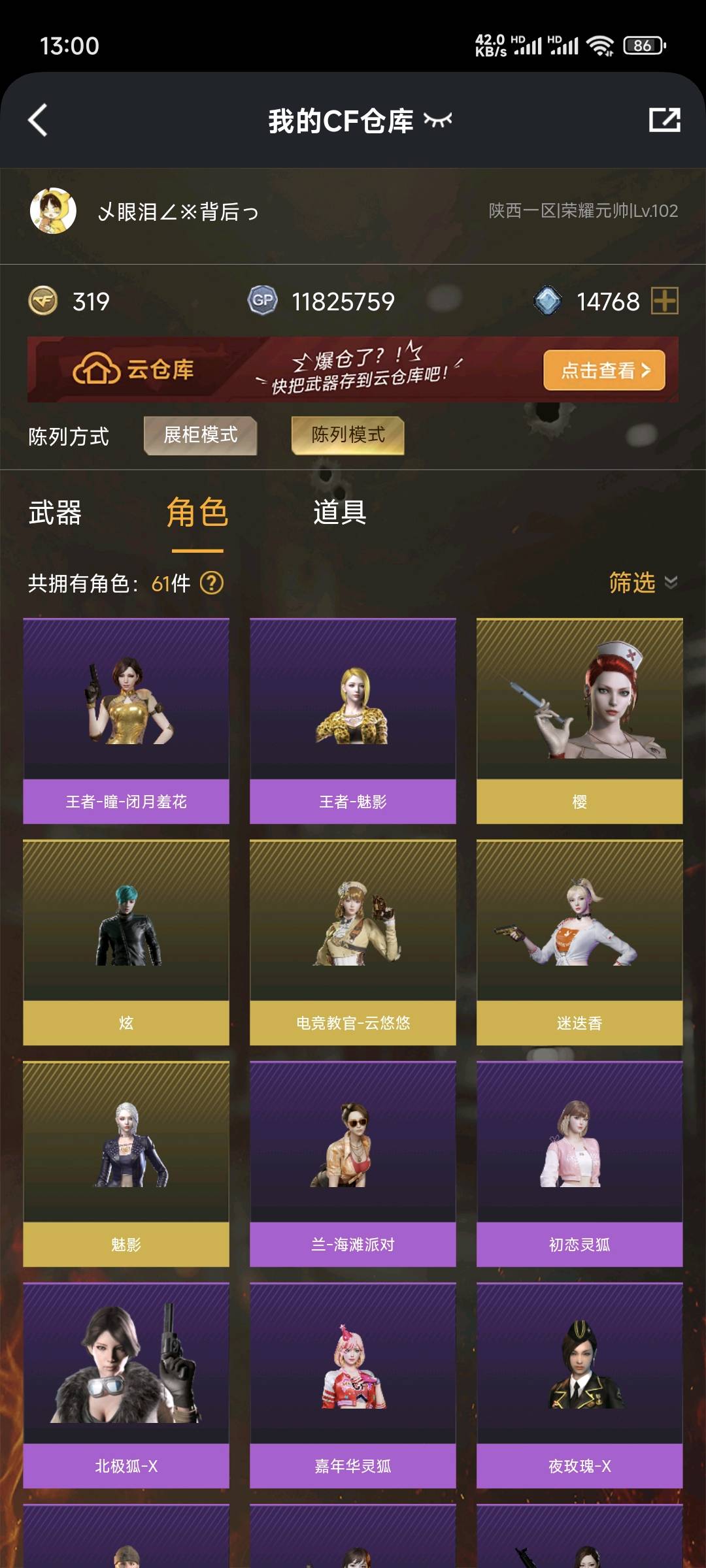The width and height of the screenshot is (706, 1568).
Task: Toggle the eye icon to hide warehouse info
Action: coord(437,120)
